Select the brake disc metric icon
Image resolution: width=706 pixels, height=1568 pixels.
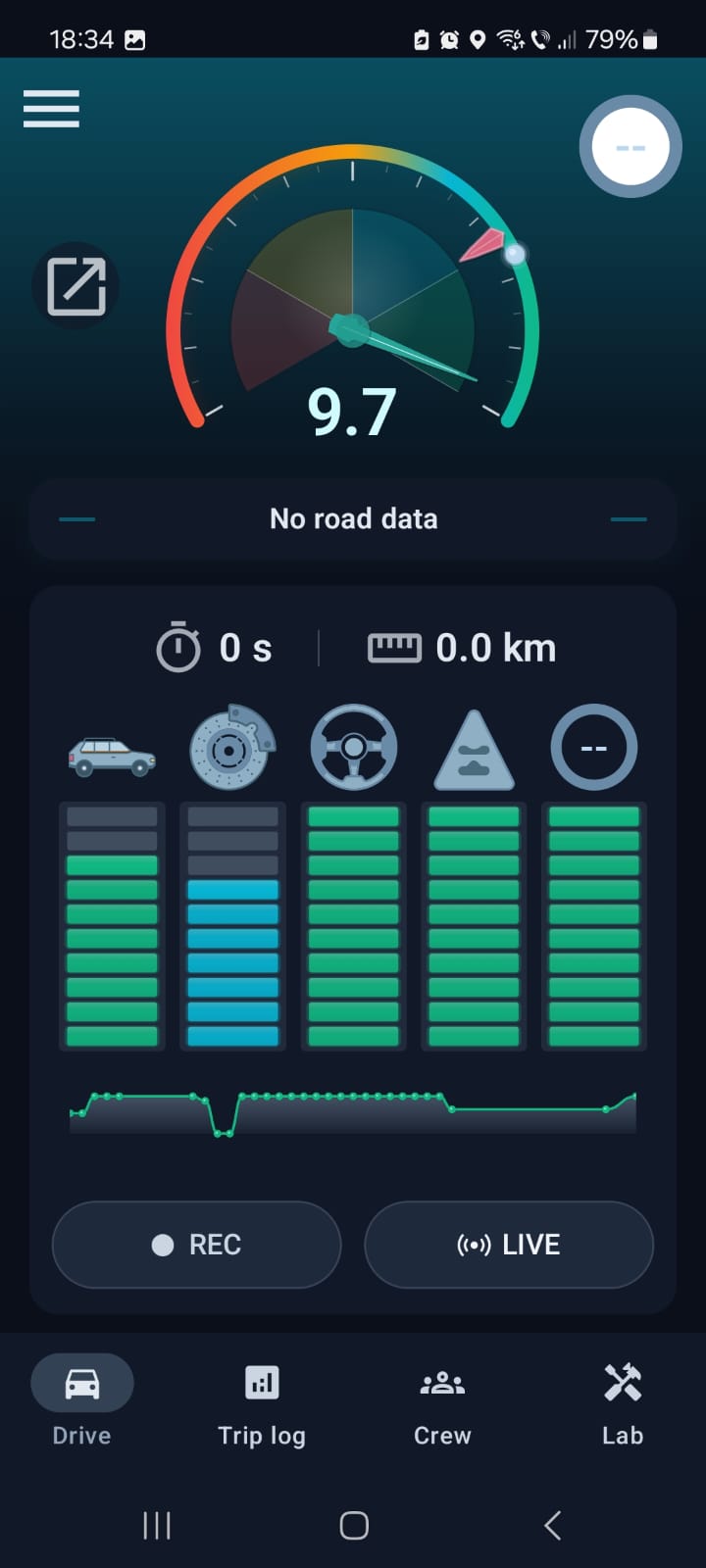pos(231,748)
